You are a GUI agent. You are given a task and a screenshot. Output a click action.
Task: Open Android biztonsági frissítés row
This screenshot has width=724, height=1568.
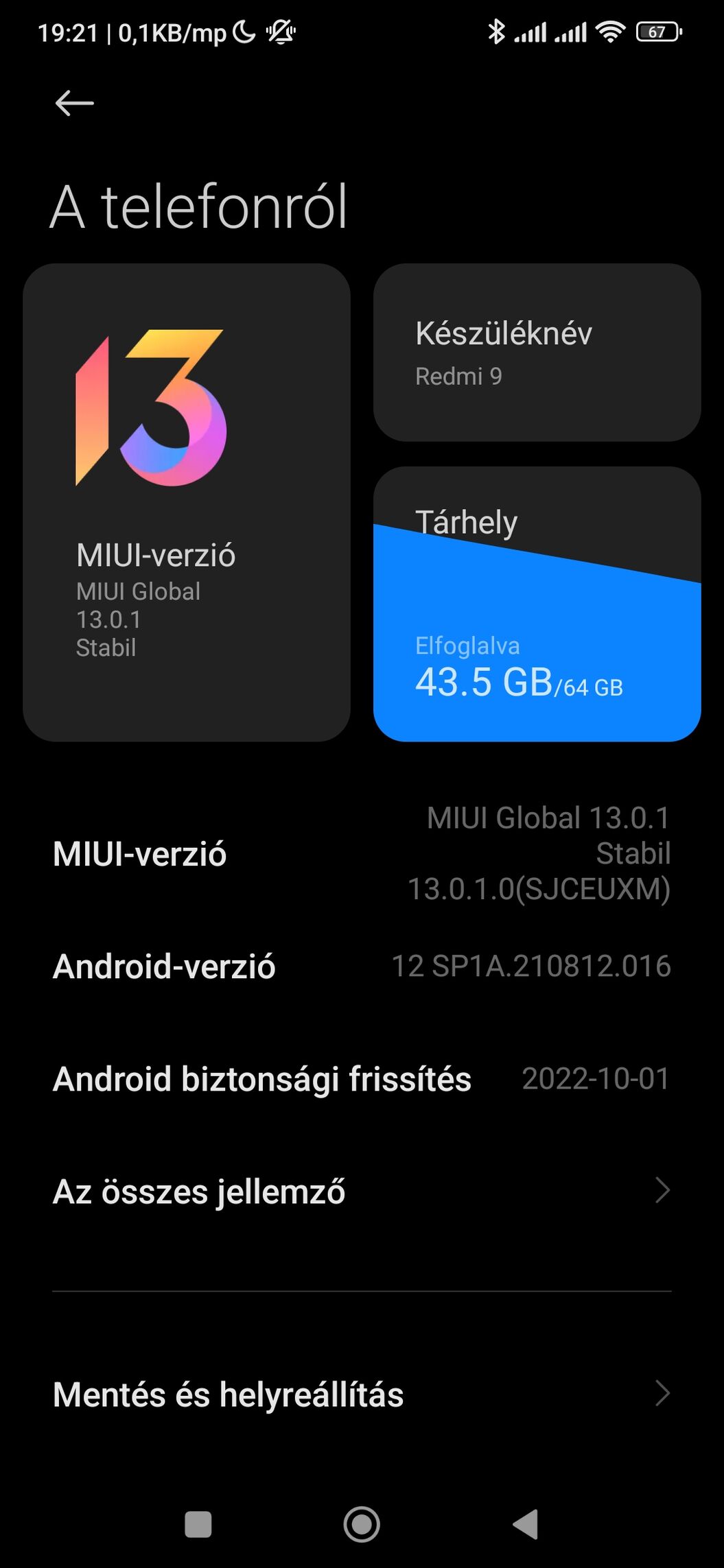point(362,1078)
